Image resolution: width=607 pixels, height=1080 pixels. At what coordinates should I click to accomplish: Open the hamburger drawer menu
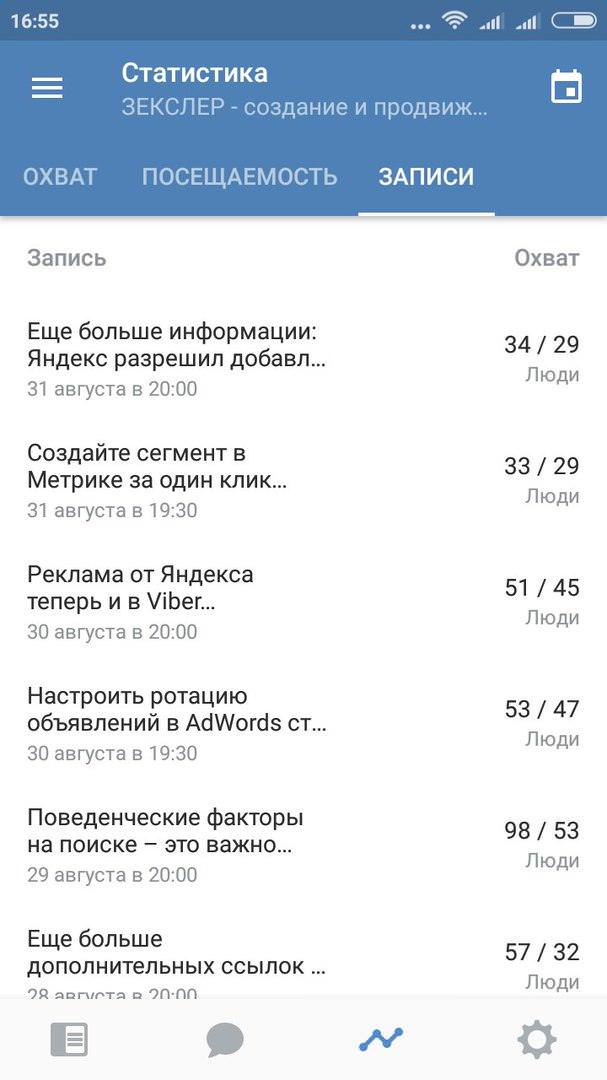click(x=48, y=87)
